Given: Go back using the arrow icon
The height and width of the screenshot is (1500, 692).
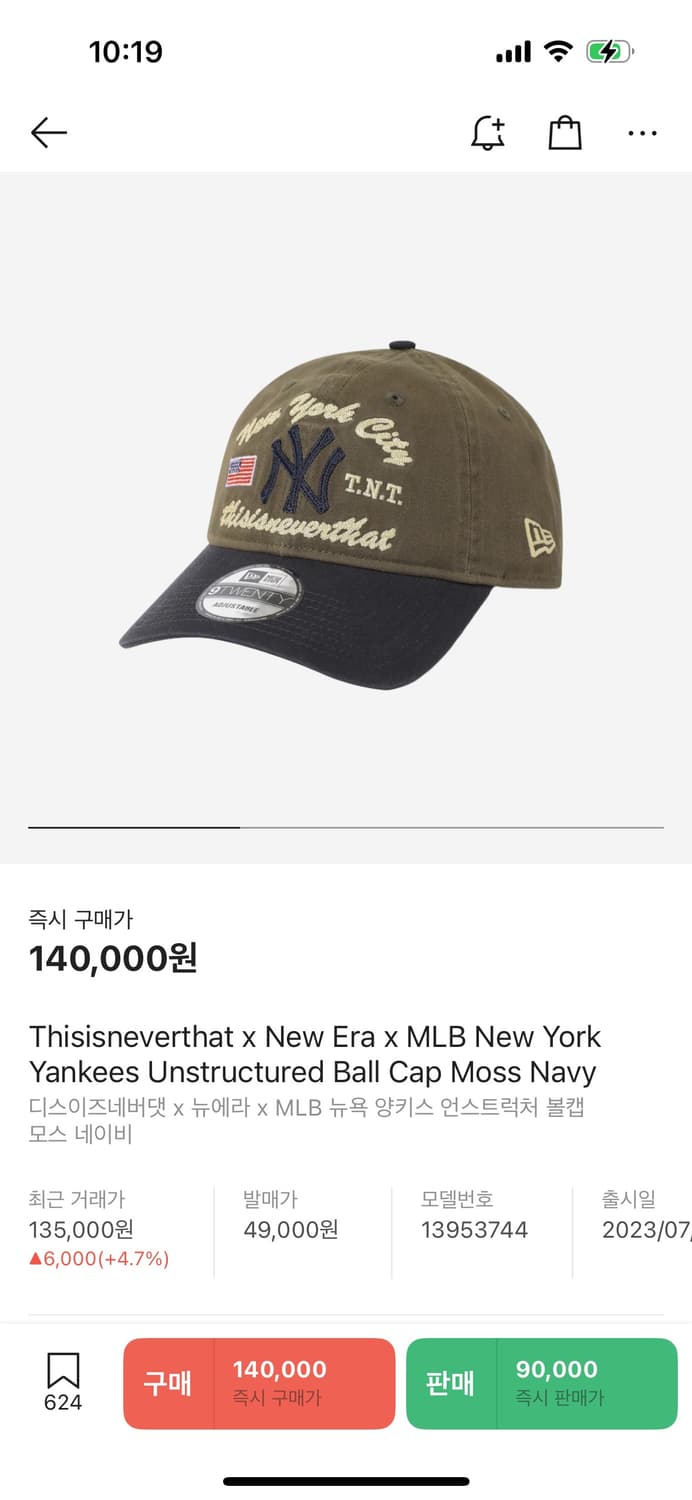Looking at the screenshot, I should pyautogui.click(x=48, y=132).
